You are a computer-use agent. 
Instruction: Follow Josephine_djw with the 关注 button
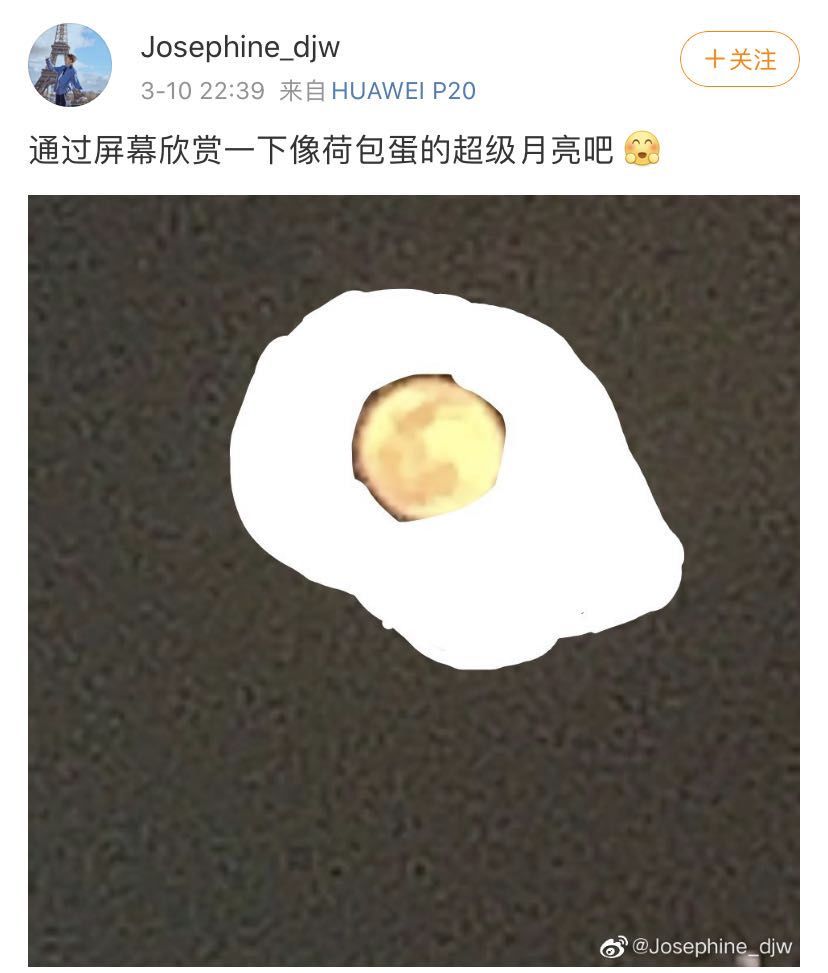739,59
